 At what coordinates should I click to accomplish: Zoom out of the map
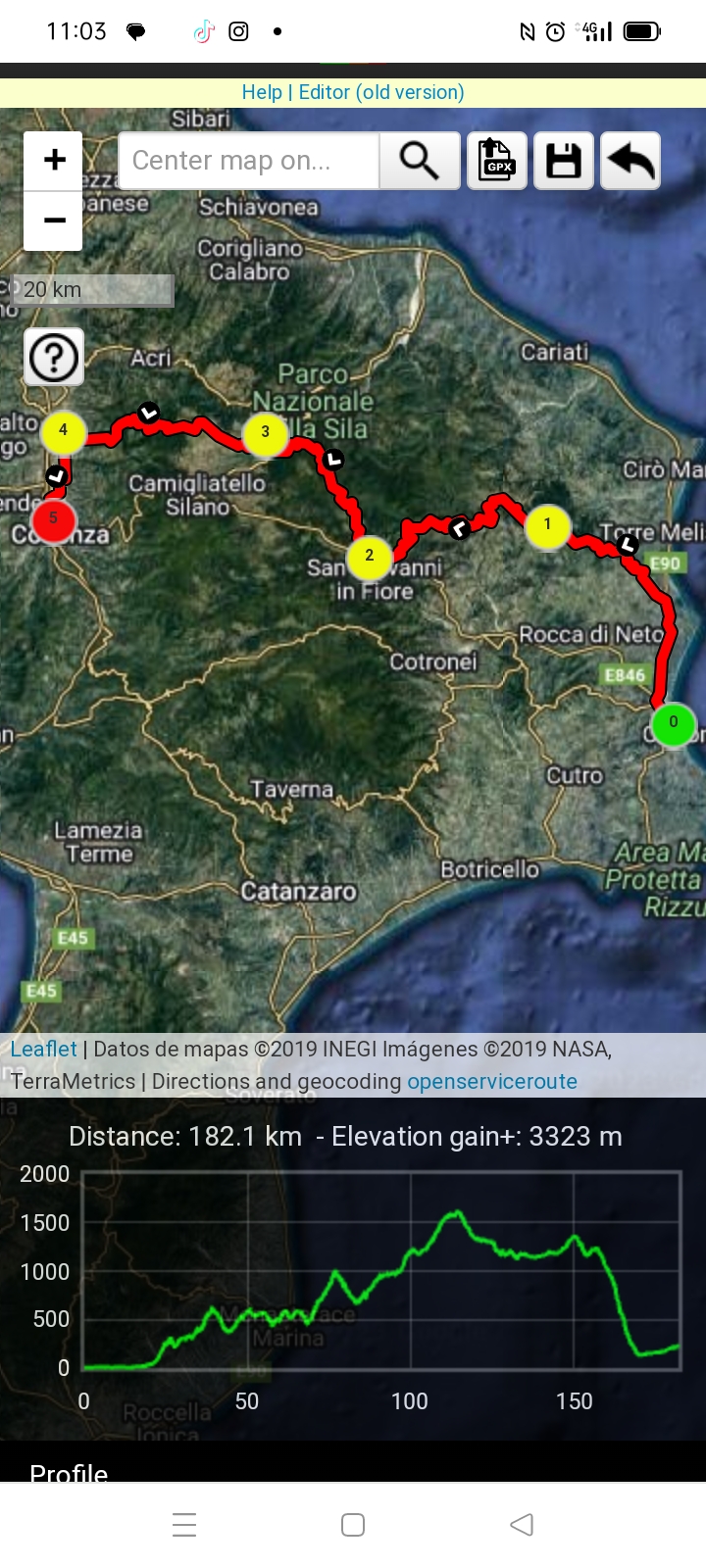[54, 220]
